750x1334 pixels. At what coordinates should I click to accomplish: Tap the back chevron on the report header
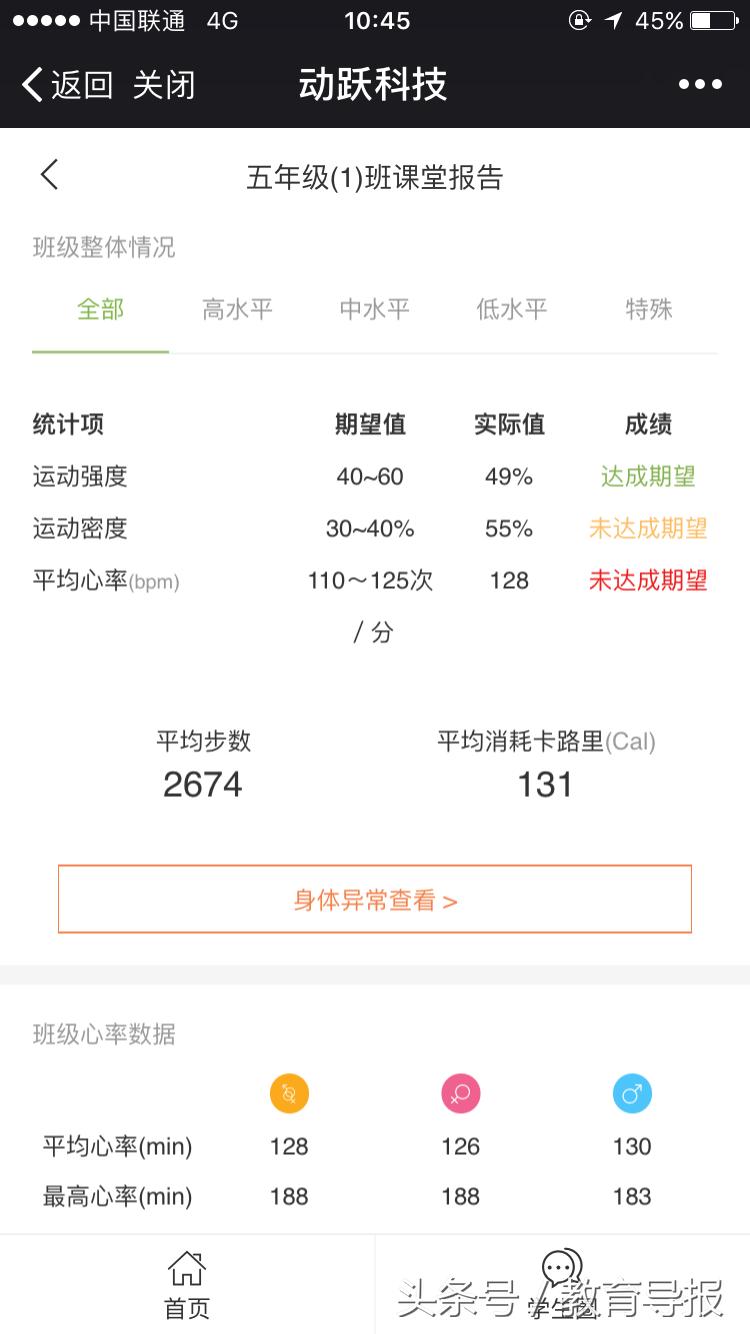tap(48, 174)
